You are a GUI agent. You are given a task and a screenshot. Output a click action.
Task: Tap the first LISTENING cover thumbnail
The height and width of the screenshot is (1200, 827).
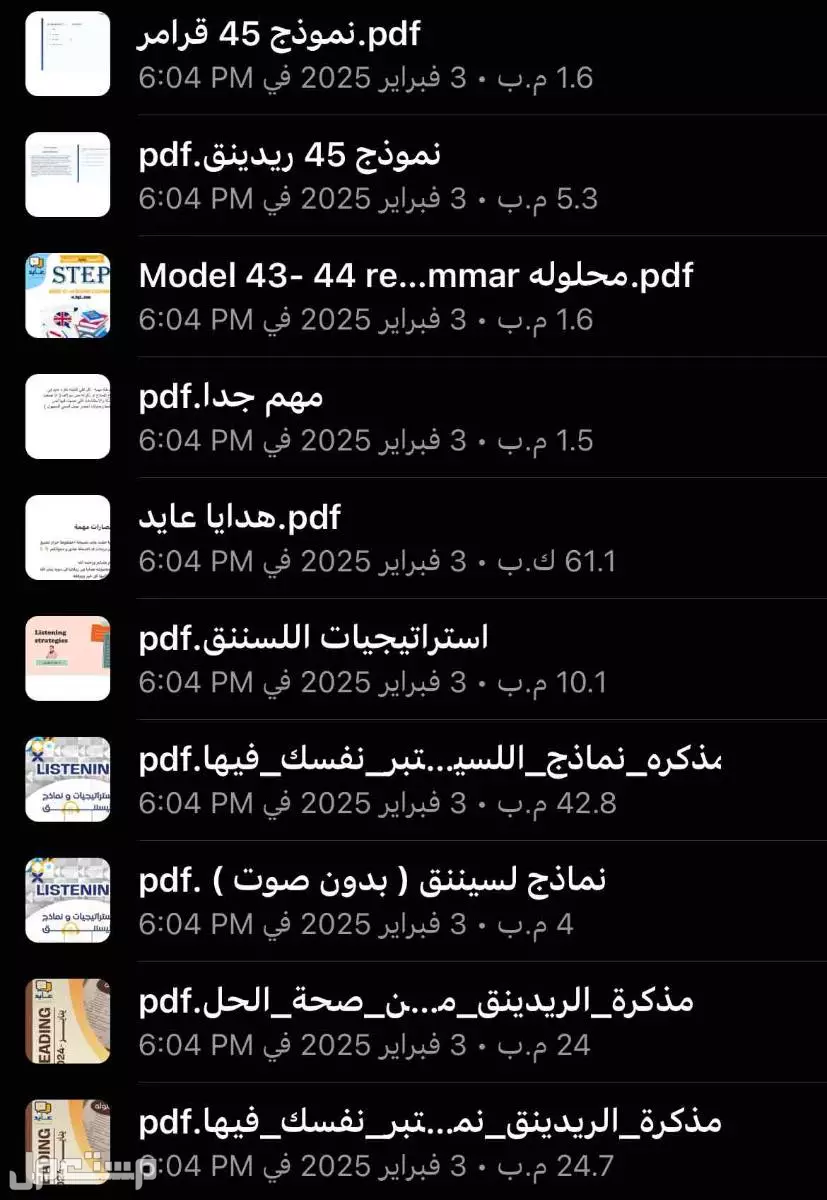(67, 780)
